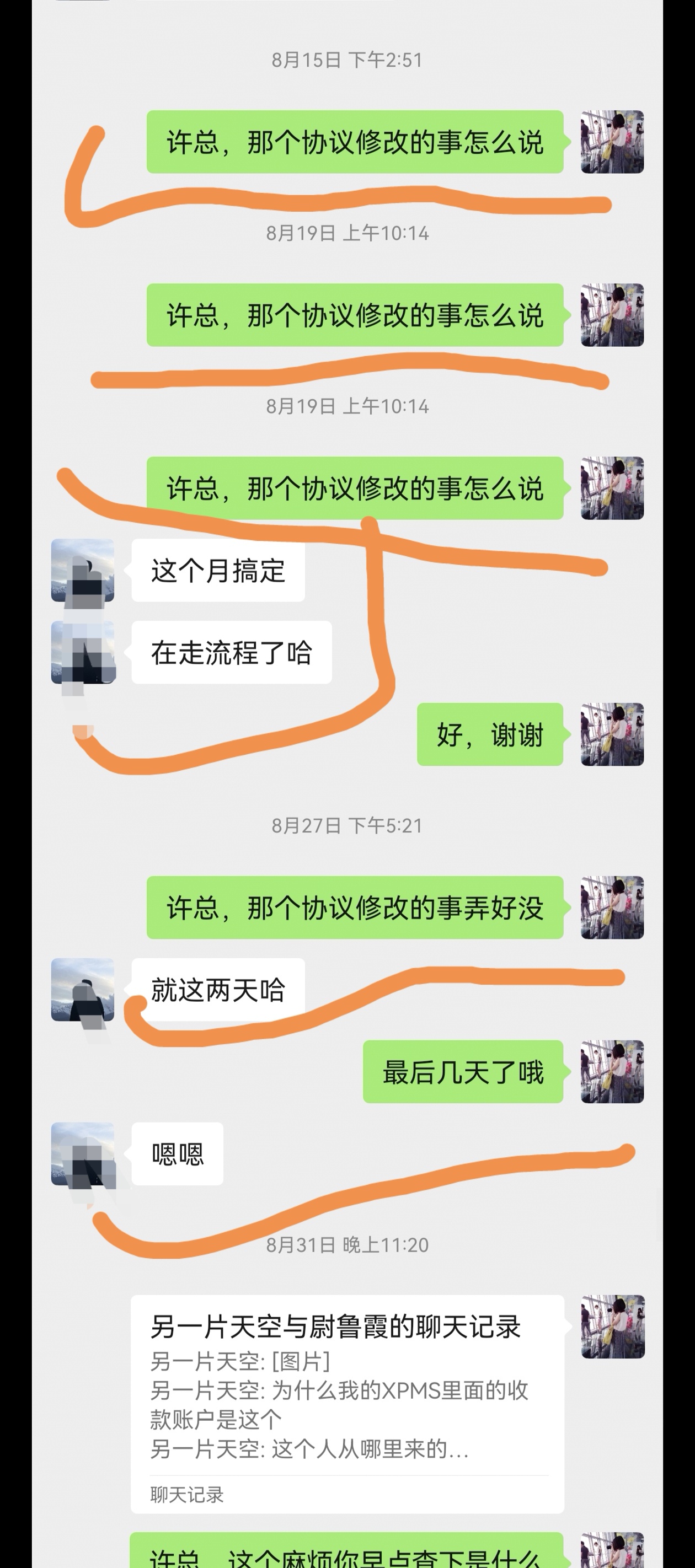Tap the first 许总，那个协议修改的事怎么说 message
This screenshot has height=1568, width=695.
(x=356, y=142)
